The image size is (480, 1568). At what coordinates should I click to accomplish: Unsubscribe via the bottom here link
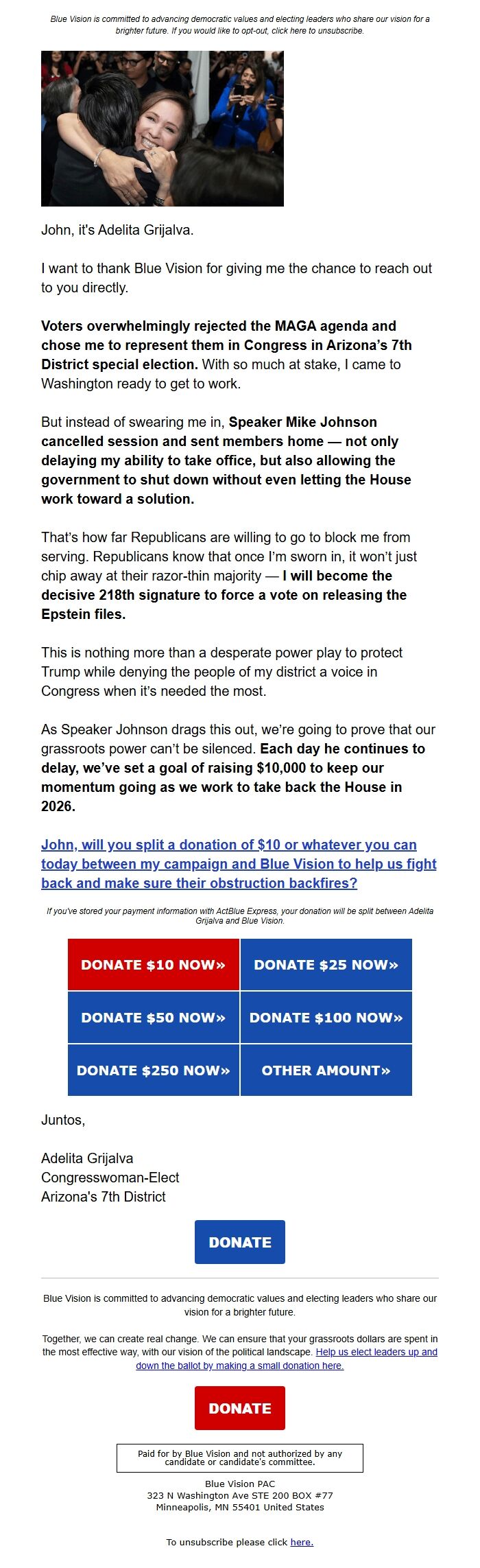[x=302, y=1542]
